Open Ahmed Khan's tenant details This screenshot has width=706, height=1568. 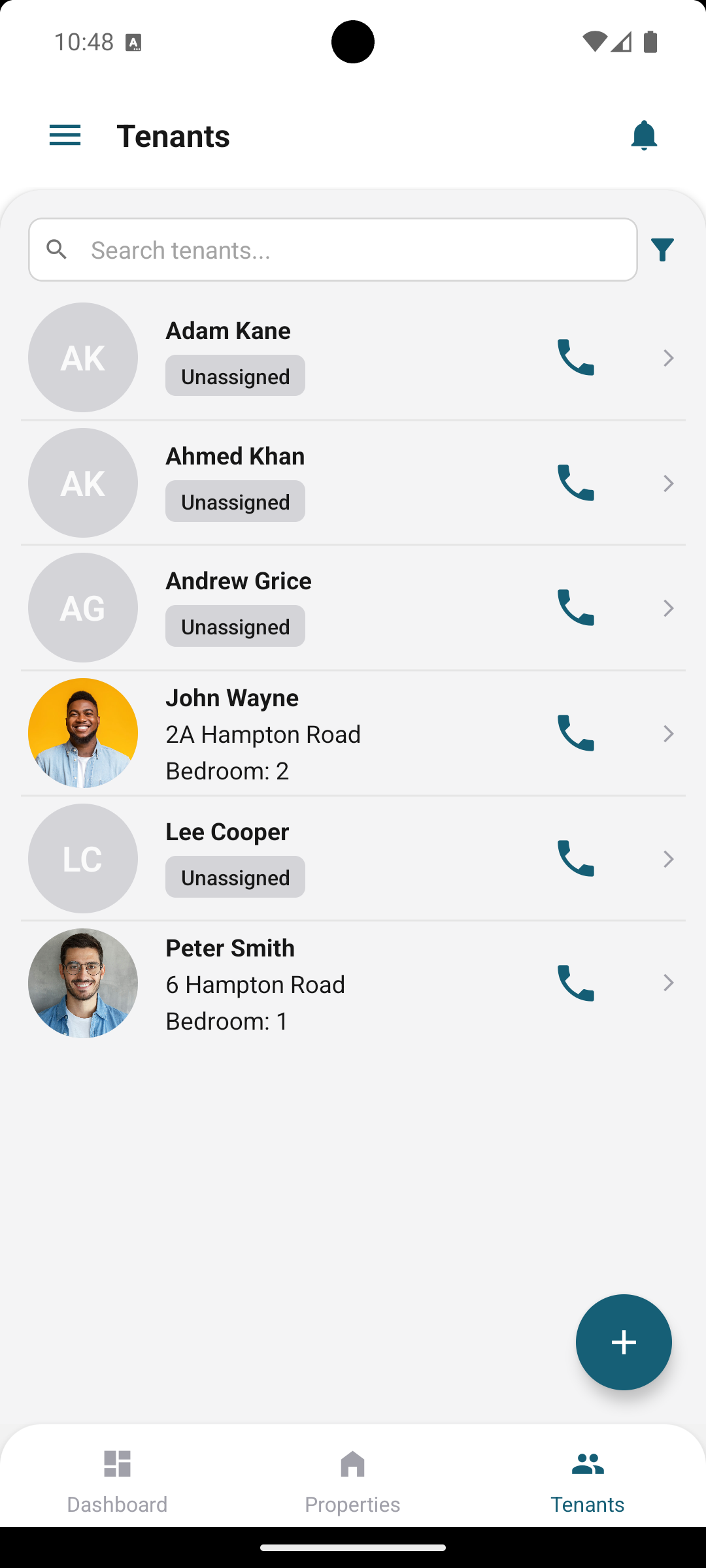pyautogui.click(x=668, y=483)
